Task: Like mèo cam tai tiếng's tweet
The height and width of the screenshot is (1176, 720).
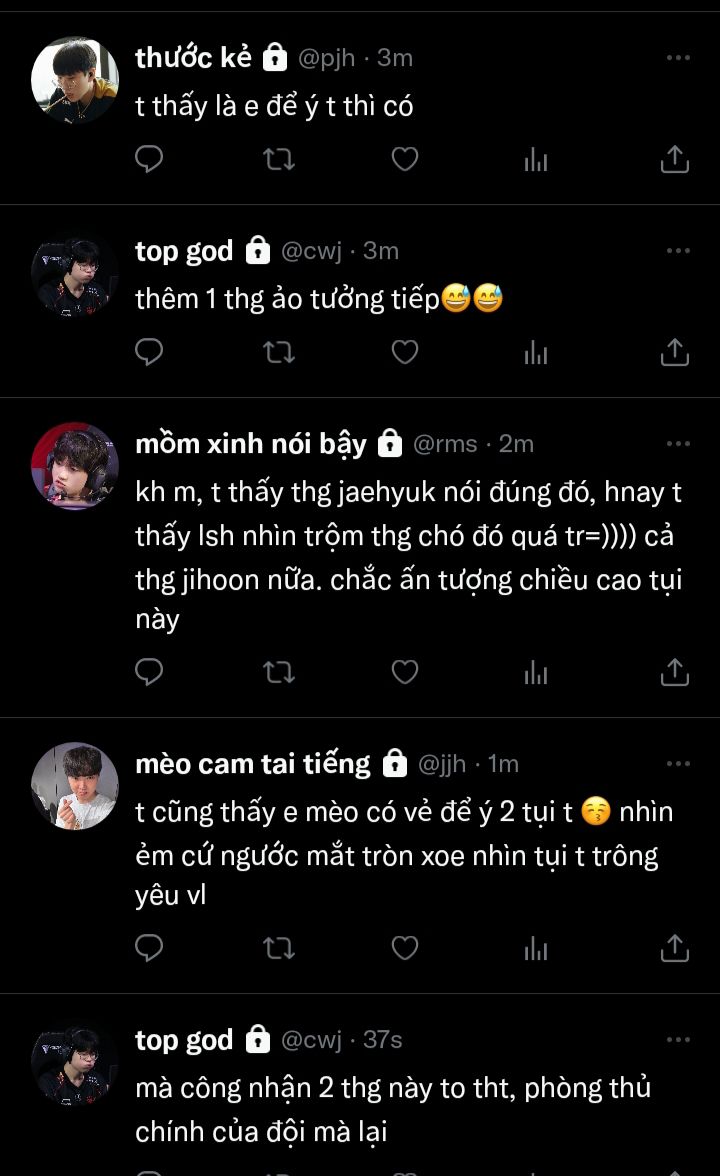Action: click(405, 948)
